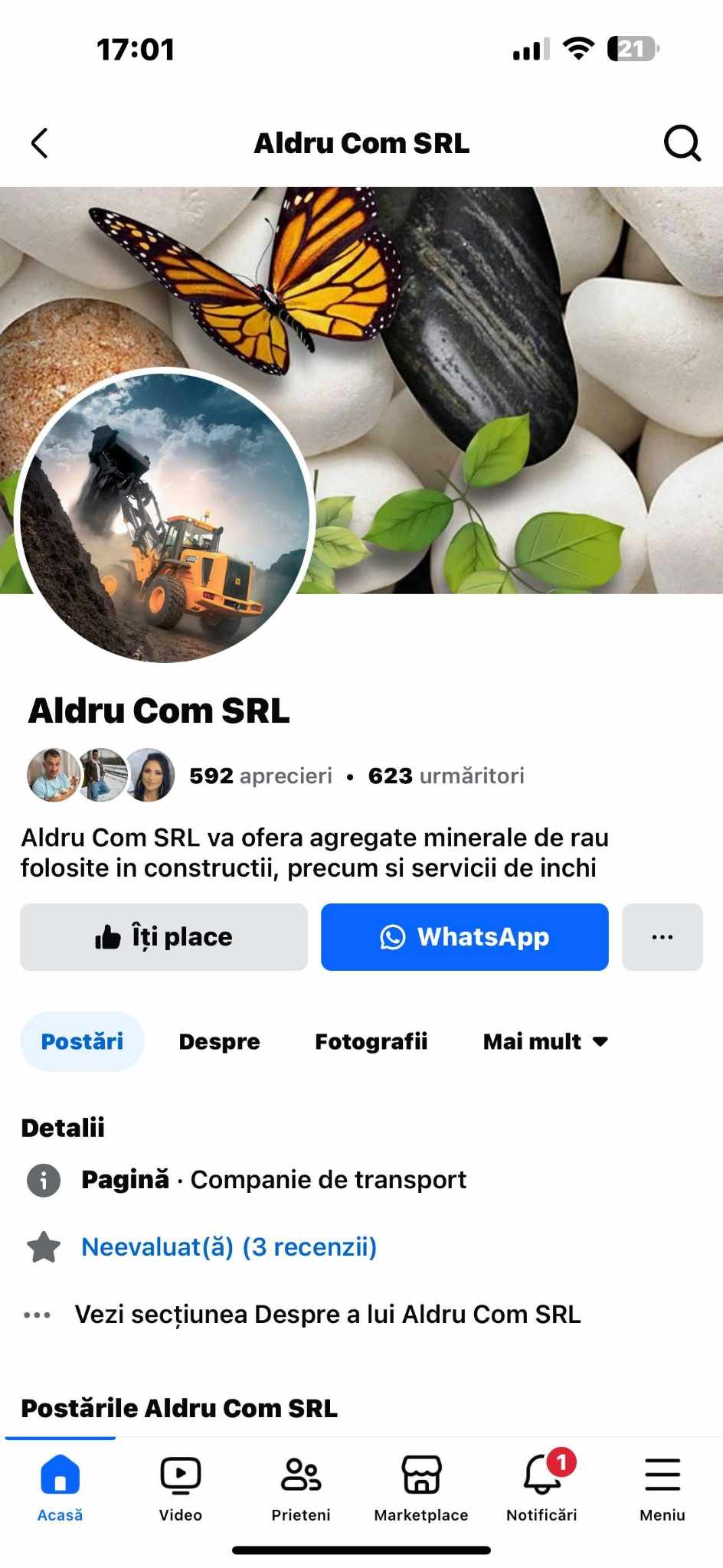Image resolution: width=723 pixels, height=1568 pixels.
Task: Open the Neevaluat(ă) (3 recenzii) reviews link
Action: [229, 1247]
